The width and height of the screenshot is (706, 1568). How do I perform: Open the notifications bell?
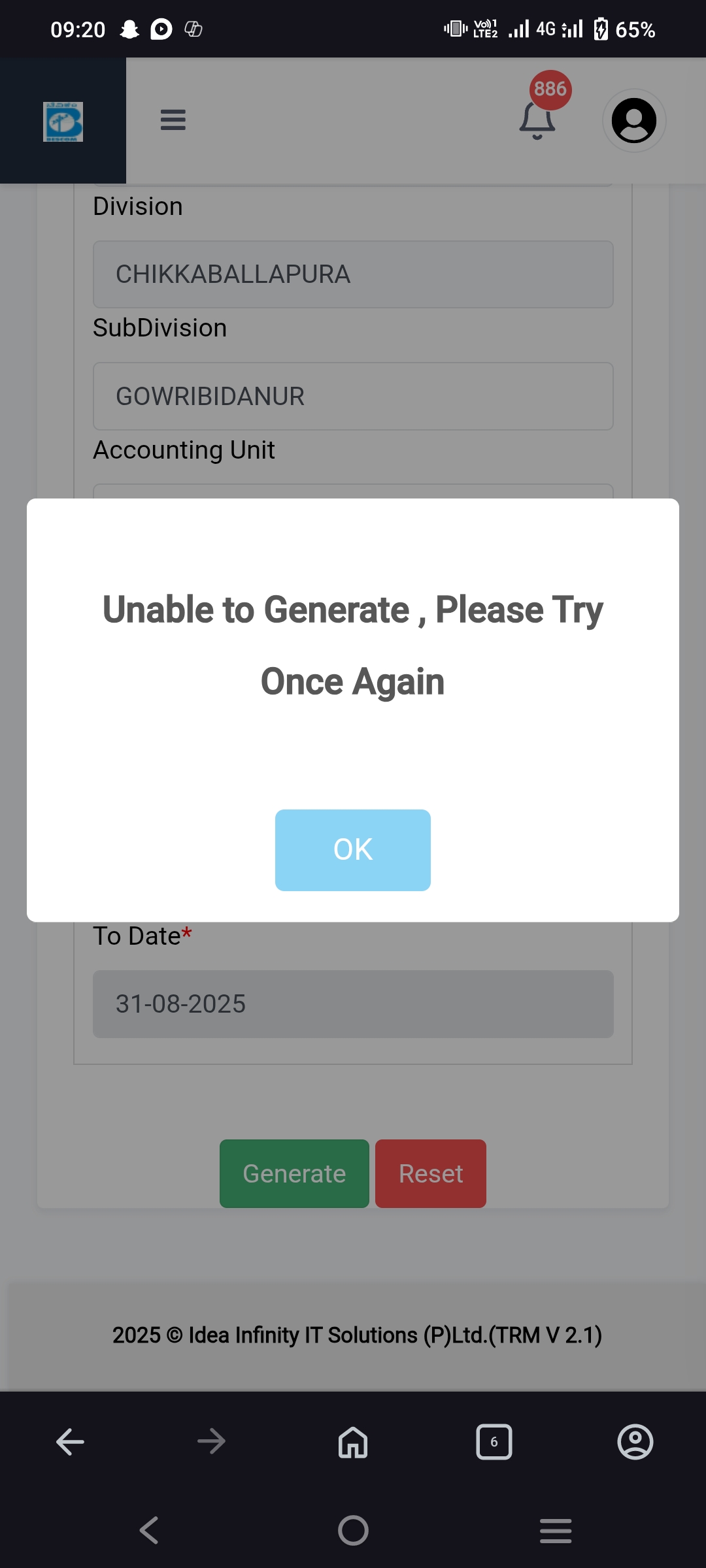[x=537, y=120]
